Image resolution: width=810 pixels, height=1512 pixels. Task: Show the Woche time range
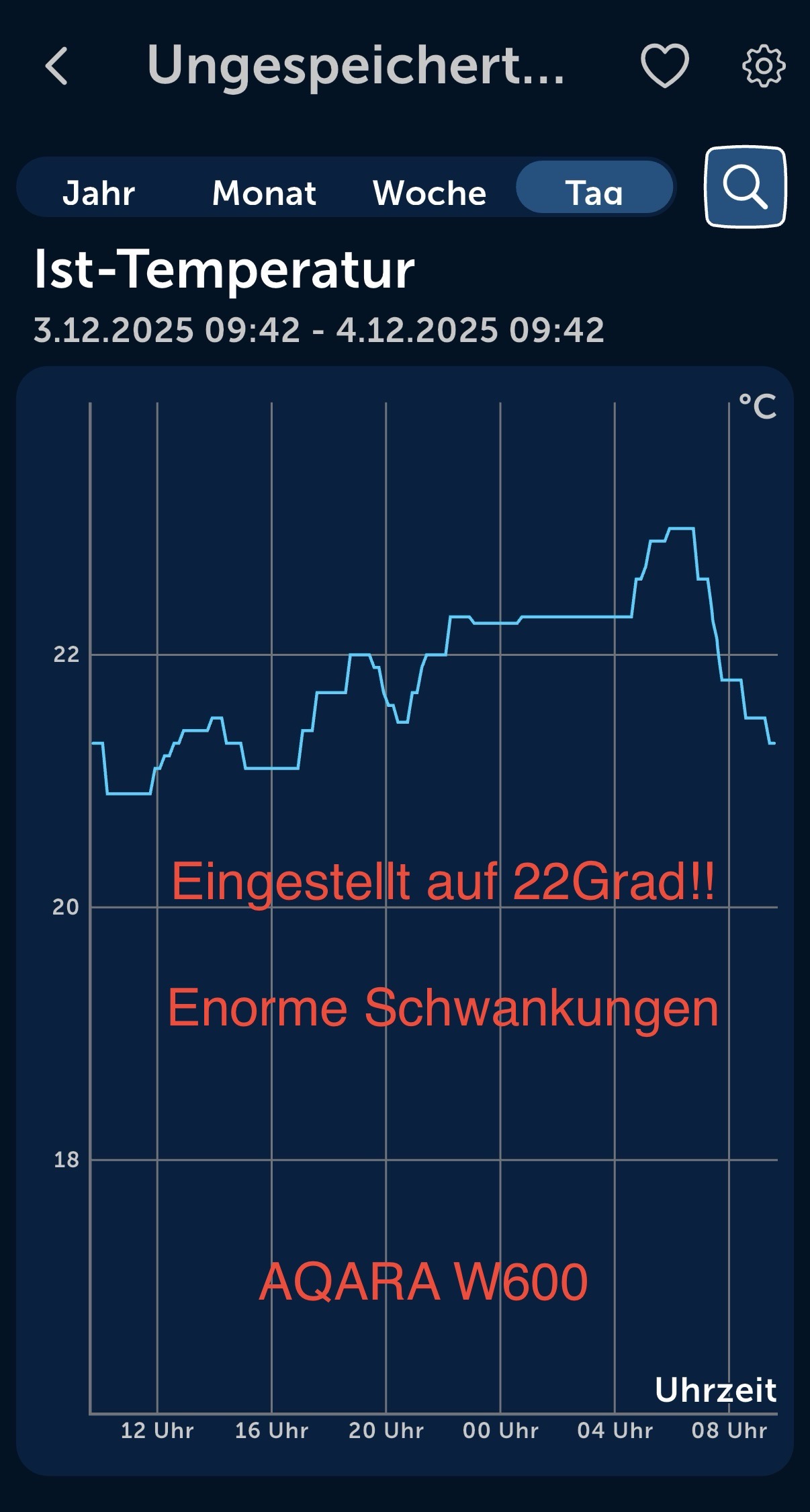[x=429, y=193]
